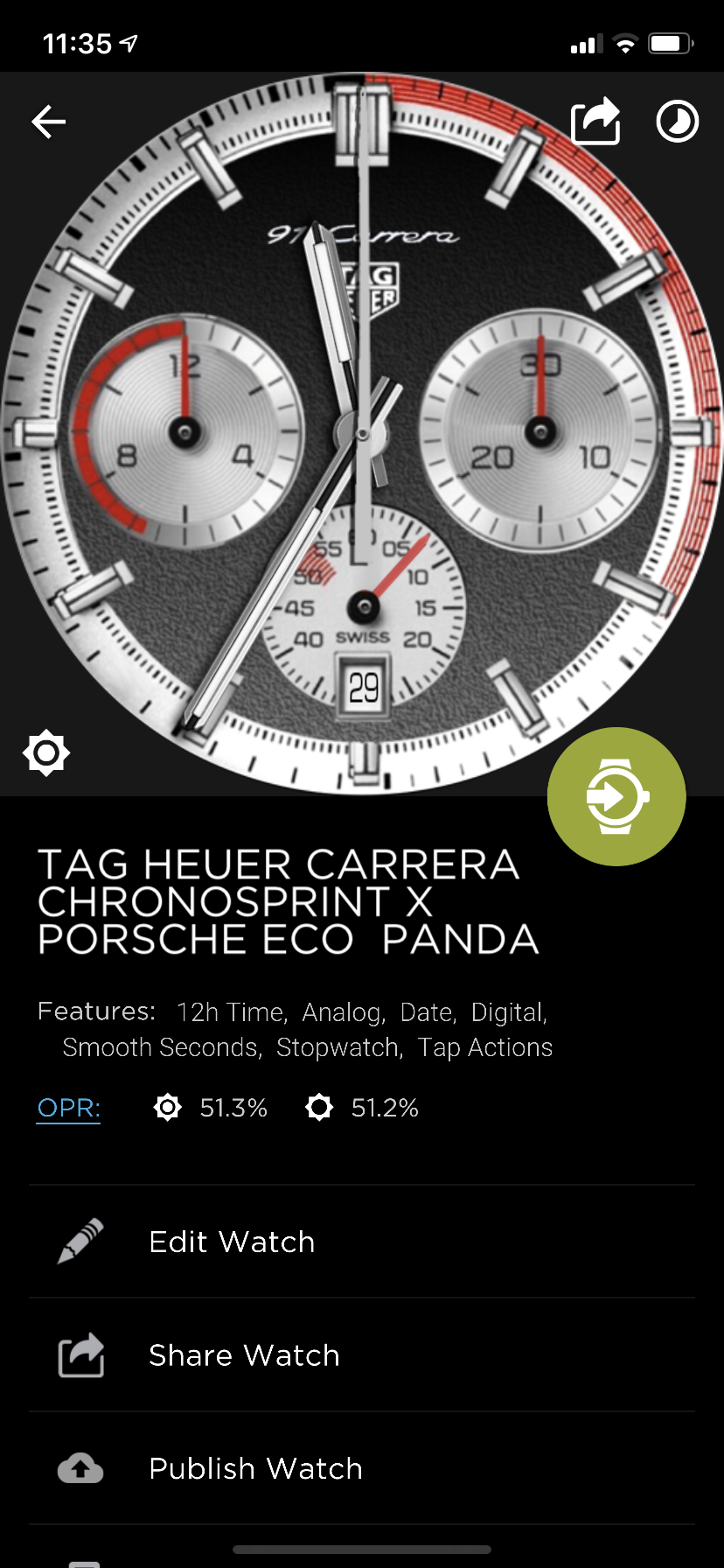Image resolution: width=724 pixels, height=1568 pixels.
Task: Open Edit Watch
Action: [x=362, y=1242]
